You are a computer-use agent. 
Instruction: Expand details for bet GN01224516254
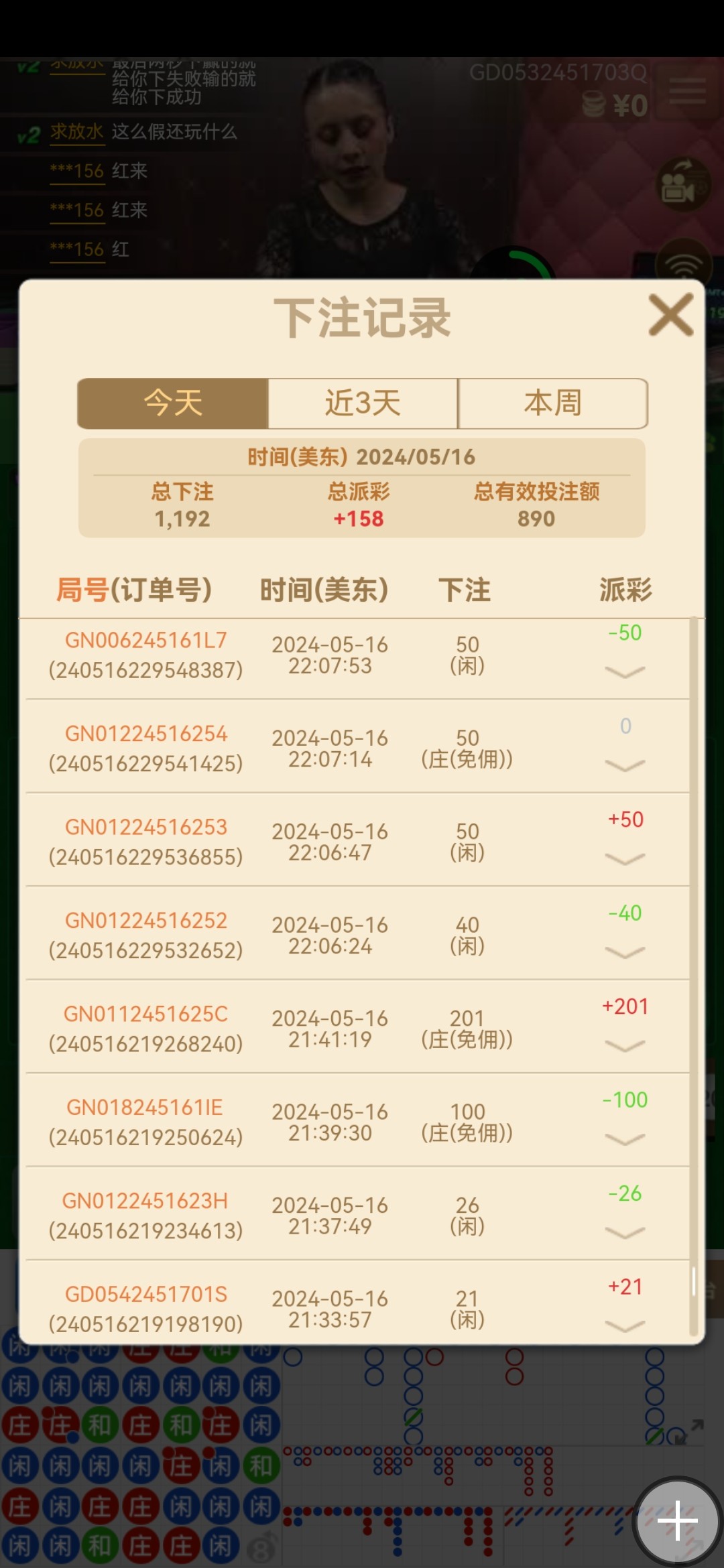(x=625, y=765)
